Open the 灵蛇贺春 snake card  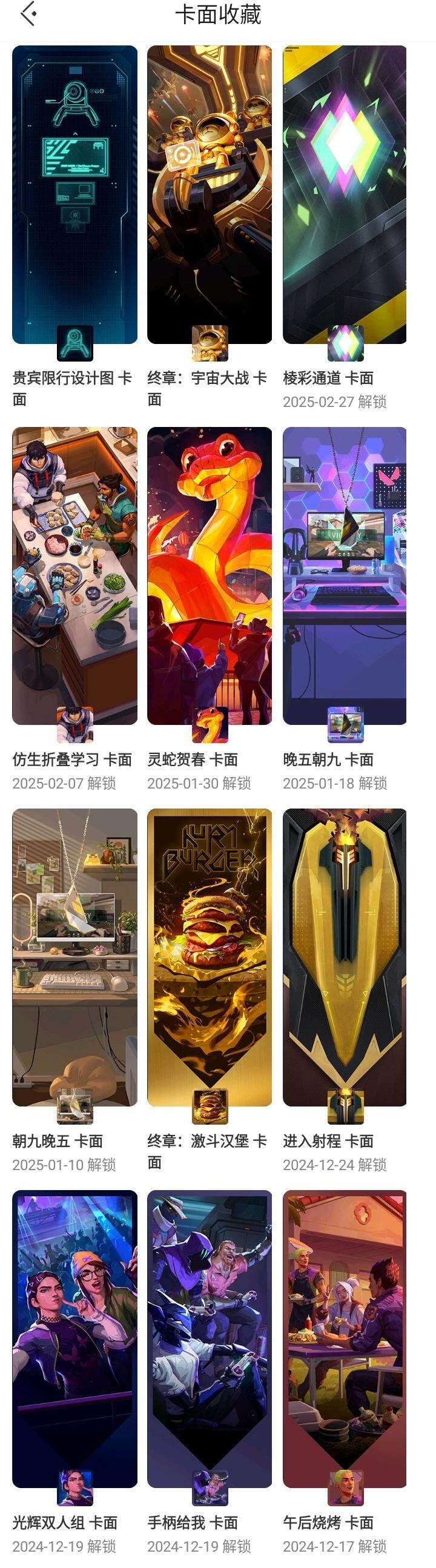click(210, 575)
